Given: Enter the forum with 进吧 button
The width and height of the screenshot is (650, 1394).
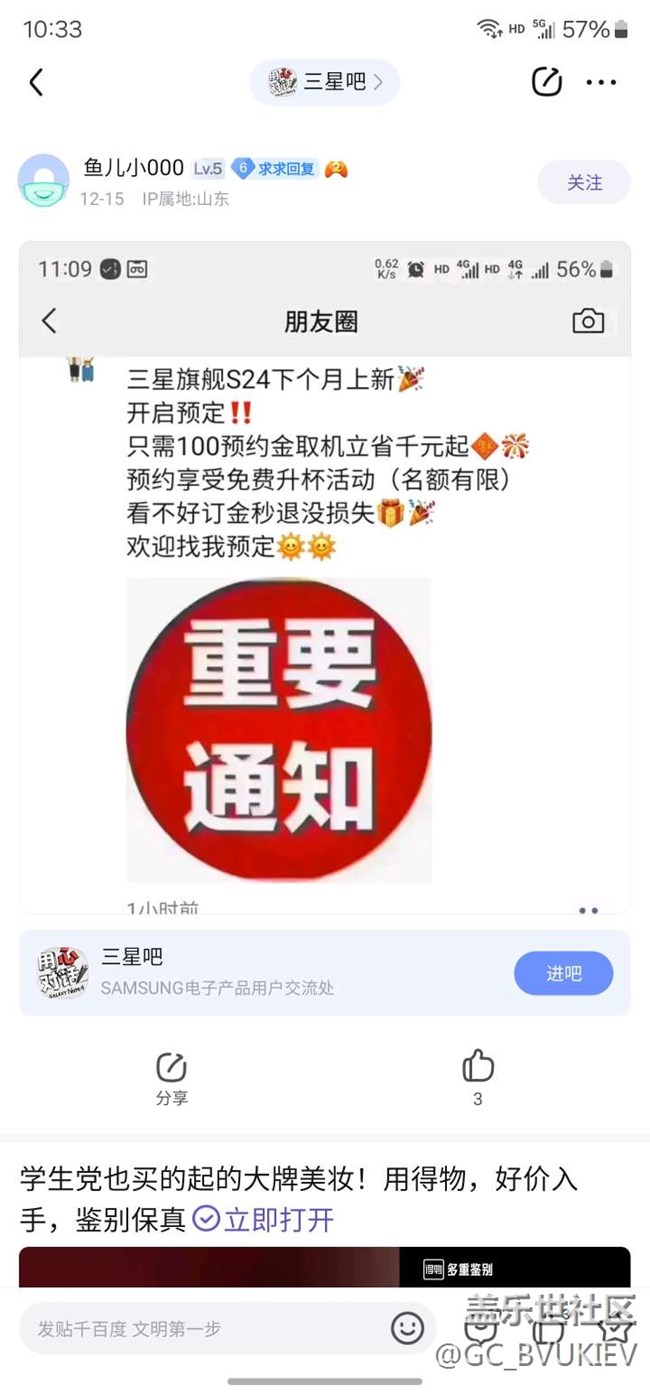Looking at the screenshot, I should (x=563, y=973).
